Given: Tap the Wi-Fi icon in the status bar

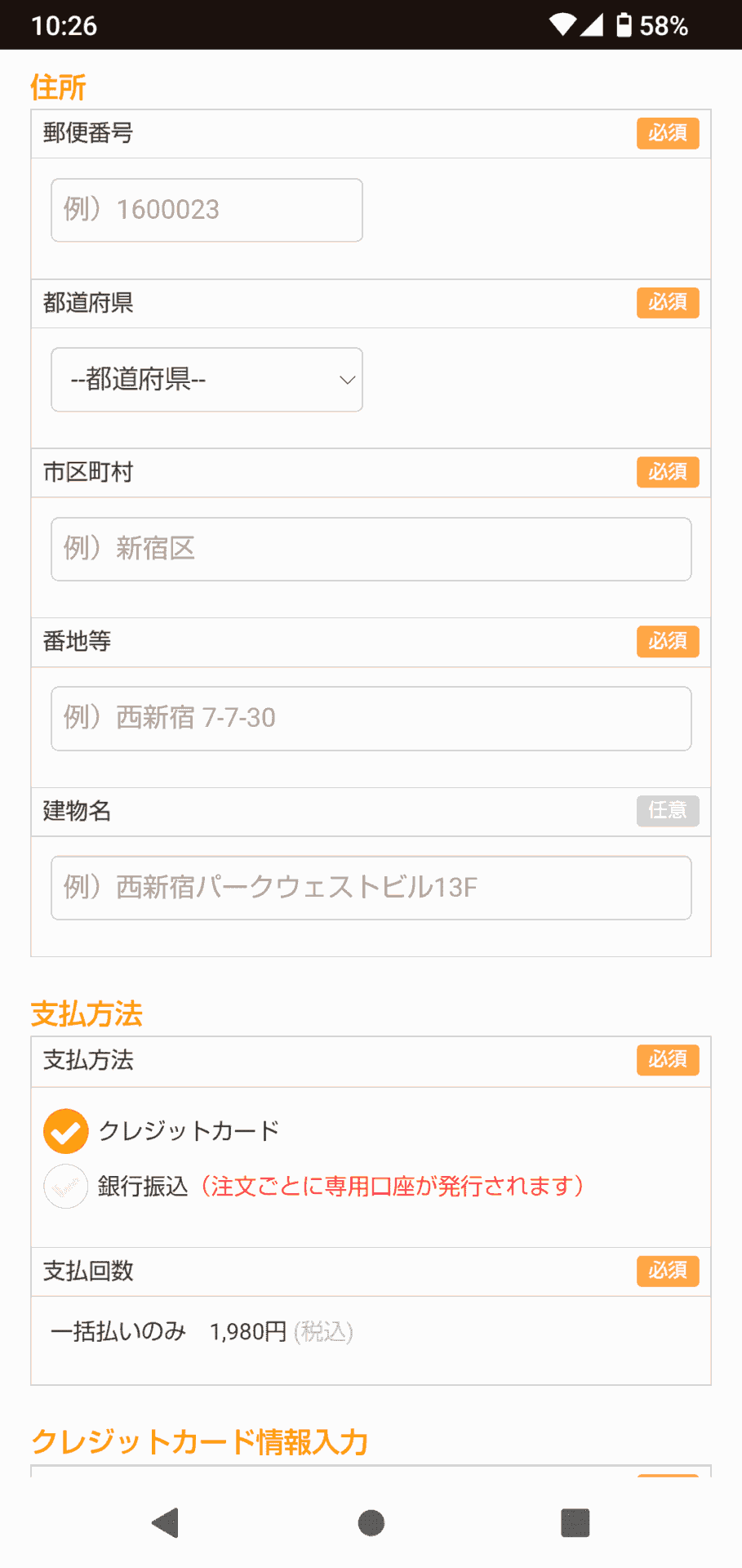Looking at the screenshot, I should [563, 25].
